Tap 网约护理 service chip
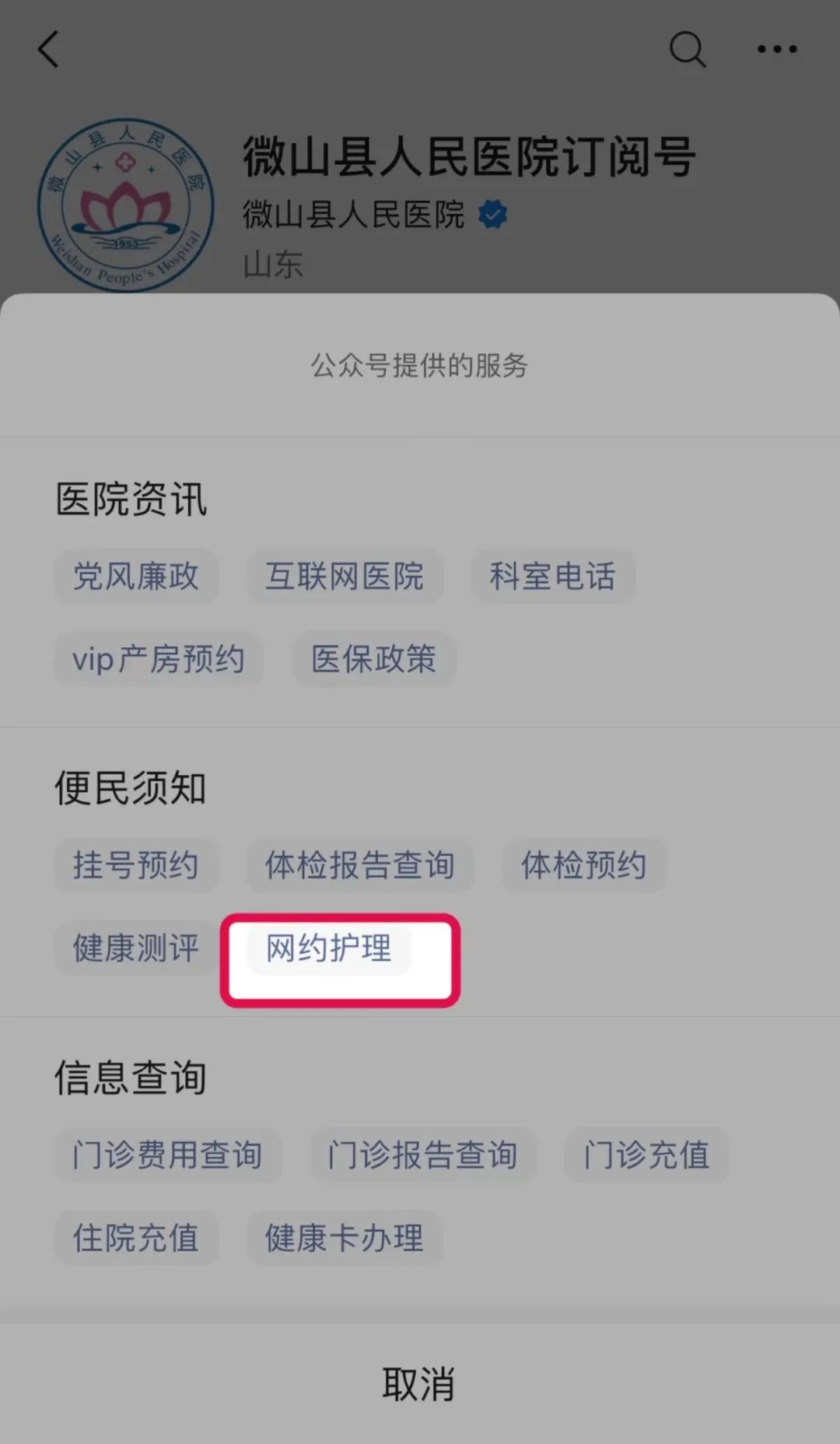Screen dimensions: 840x1444 (329, 948)
